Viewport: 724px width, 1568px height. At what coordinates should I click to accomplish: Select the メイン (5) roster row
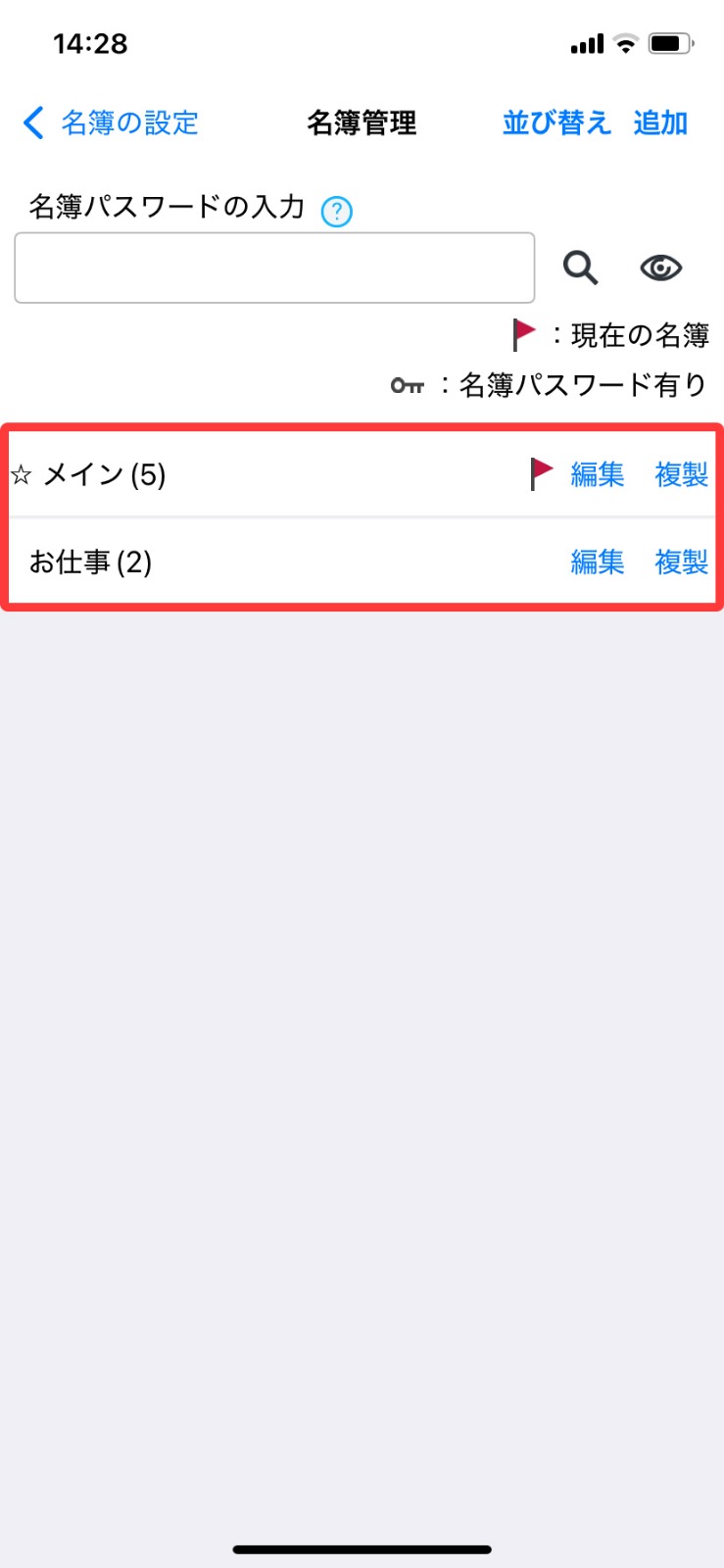362,474
